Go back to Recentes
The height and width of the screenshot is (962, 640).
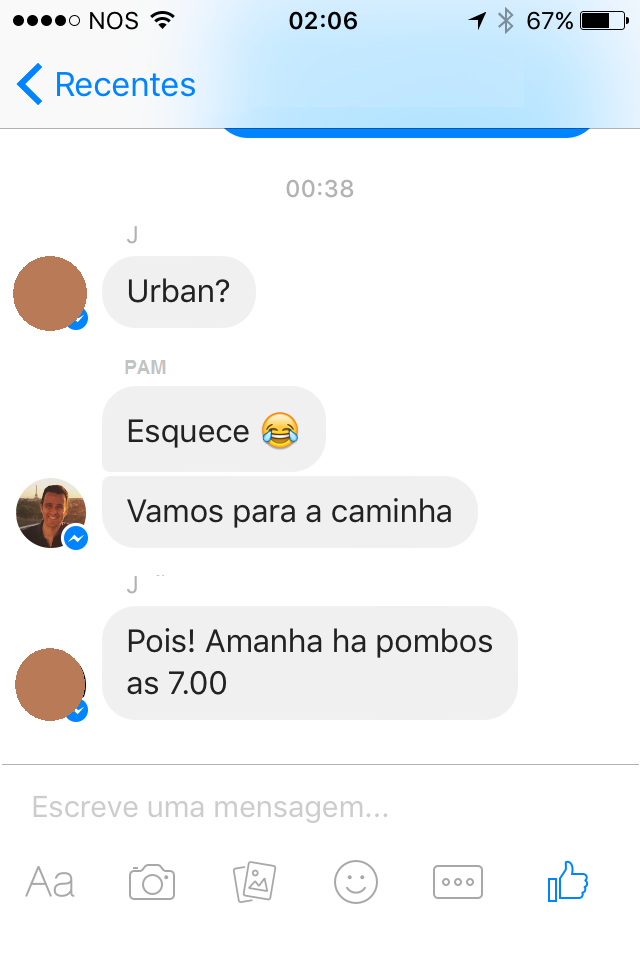(x=105, y=85)
